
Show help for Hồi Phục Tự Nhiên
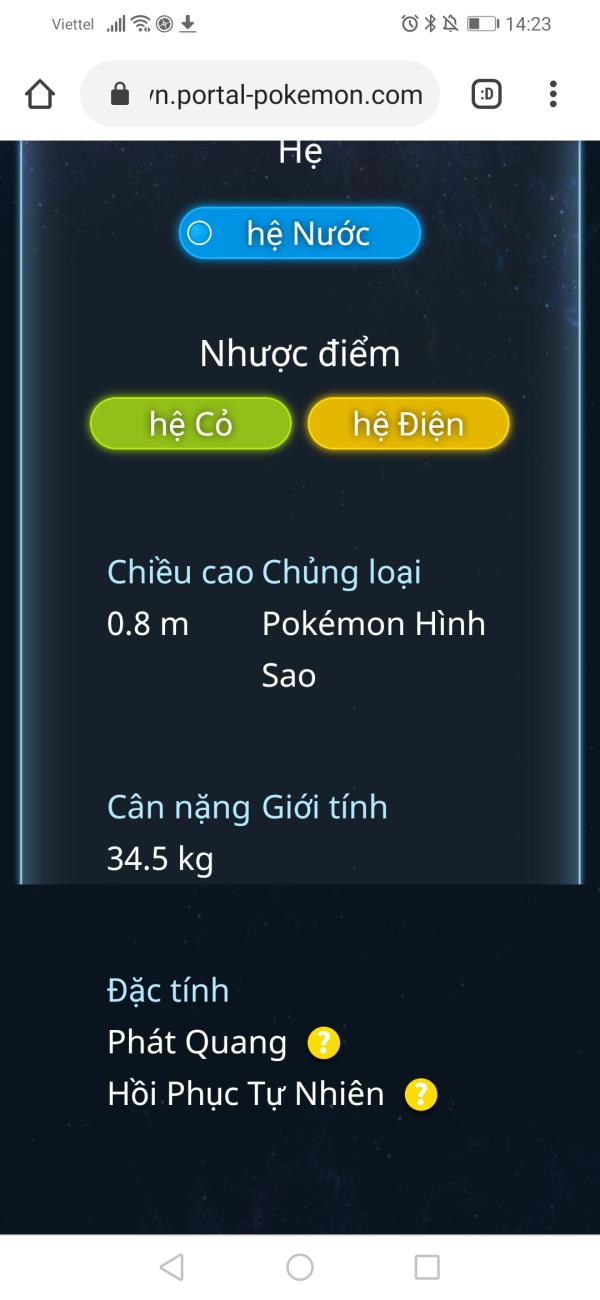(x=421, y=1095)
